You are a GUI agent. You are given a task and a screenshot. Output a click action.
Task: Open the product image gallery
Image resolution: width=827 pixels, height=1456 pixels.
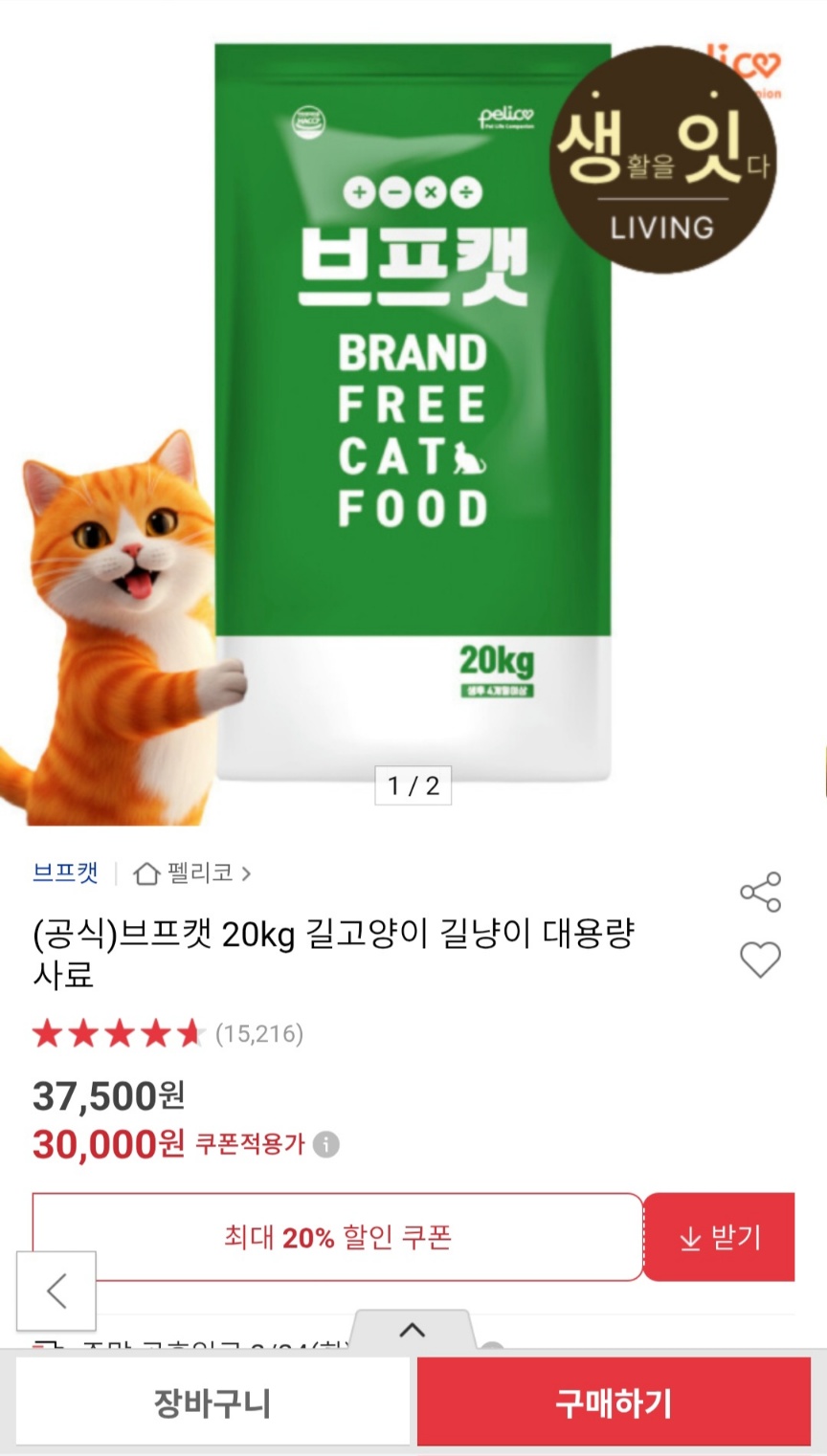pyautogui.click(x=413, y=411)
